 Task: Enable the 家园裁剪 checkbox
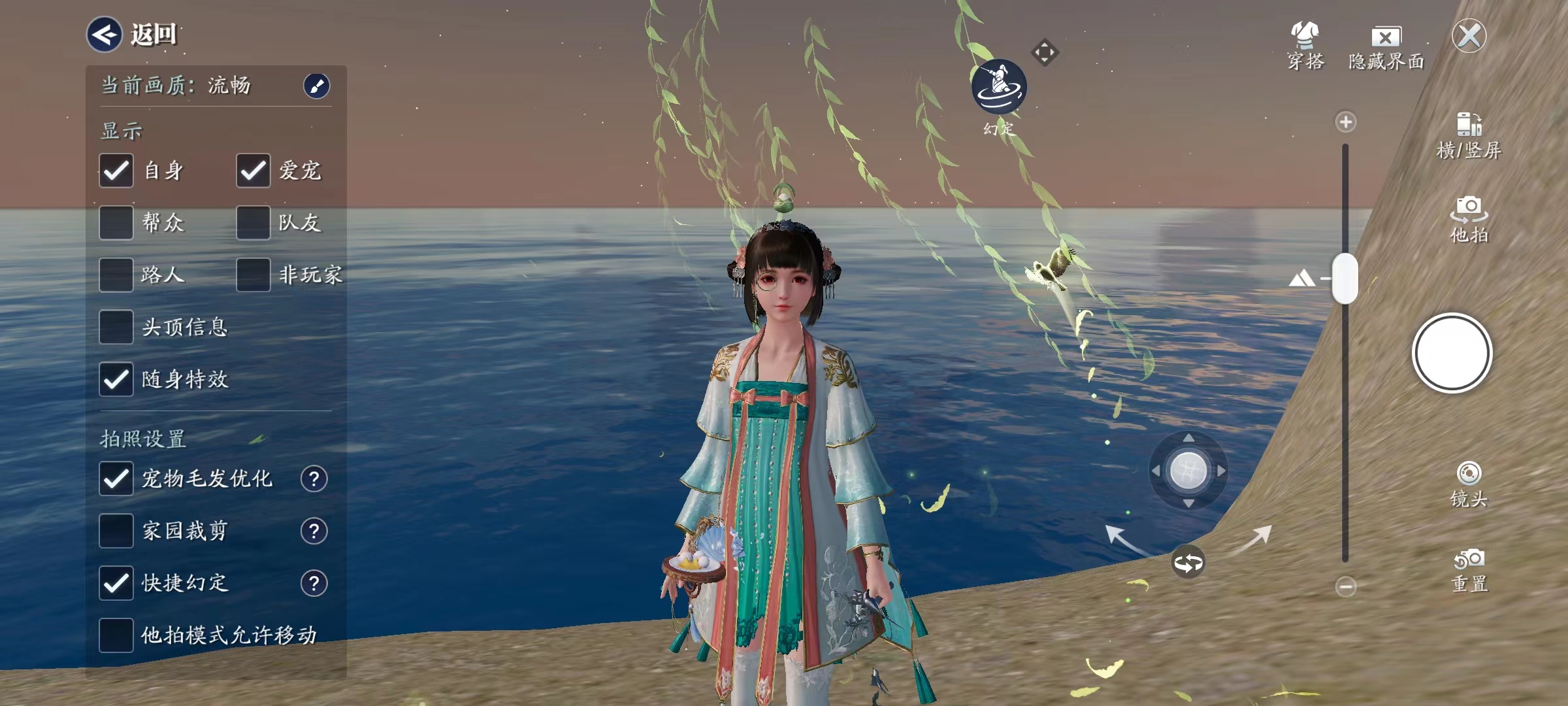116,531
